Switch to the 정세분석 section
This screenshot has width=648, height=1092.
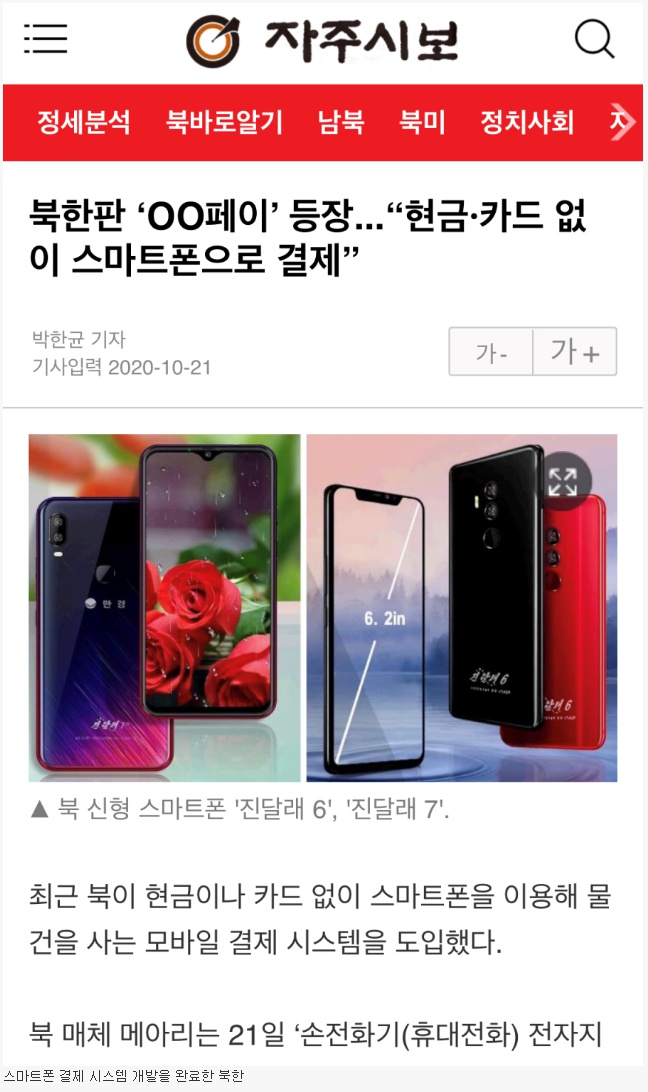tap(84, 123)
